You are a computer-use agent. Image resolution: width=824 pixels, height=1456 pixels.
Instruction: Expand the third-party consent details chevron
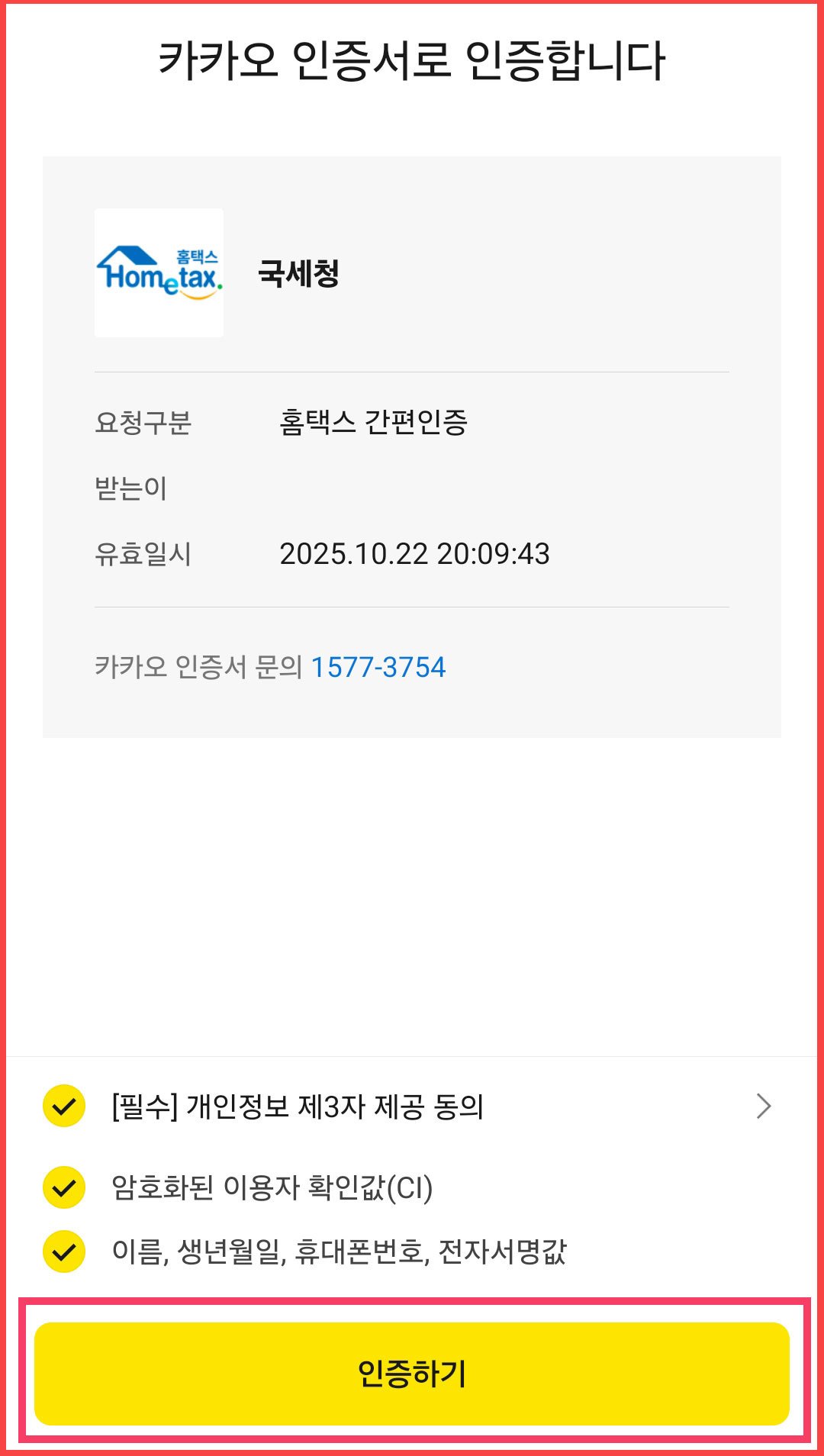(765, 1104)
